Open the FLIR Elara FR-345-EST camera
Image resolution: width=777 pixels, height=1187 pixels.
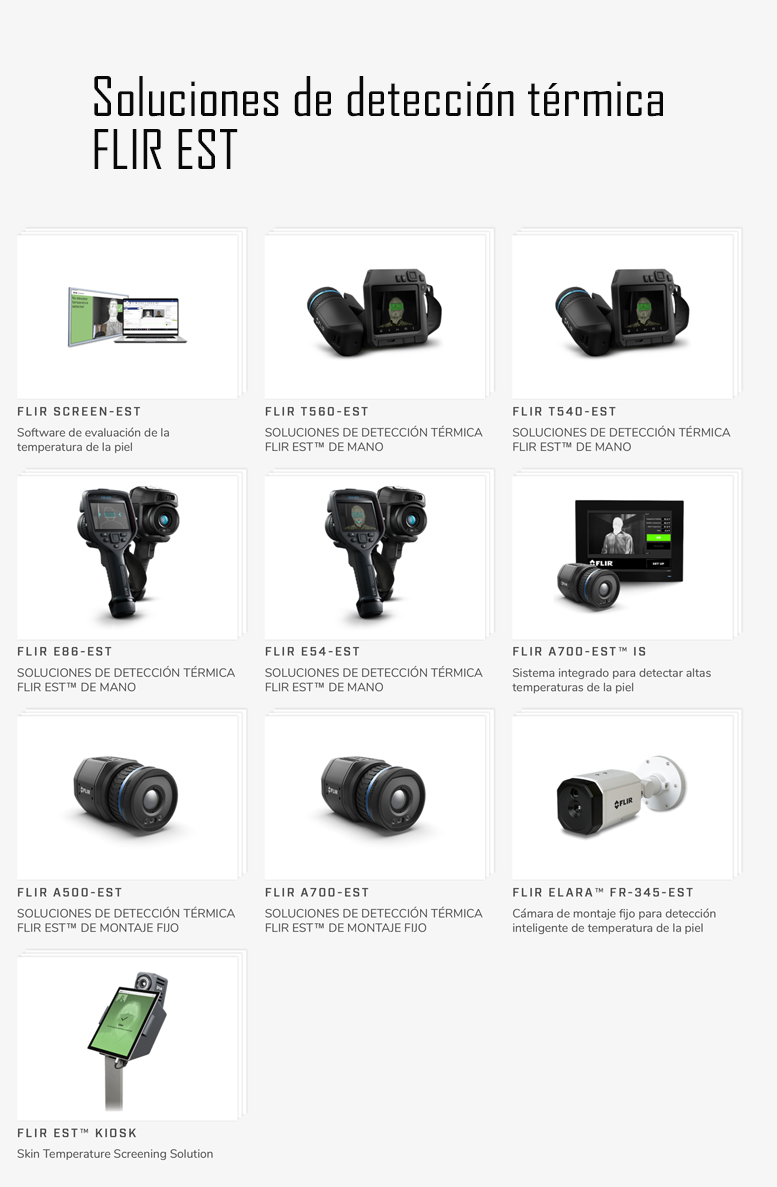click(622, 797)
